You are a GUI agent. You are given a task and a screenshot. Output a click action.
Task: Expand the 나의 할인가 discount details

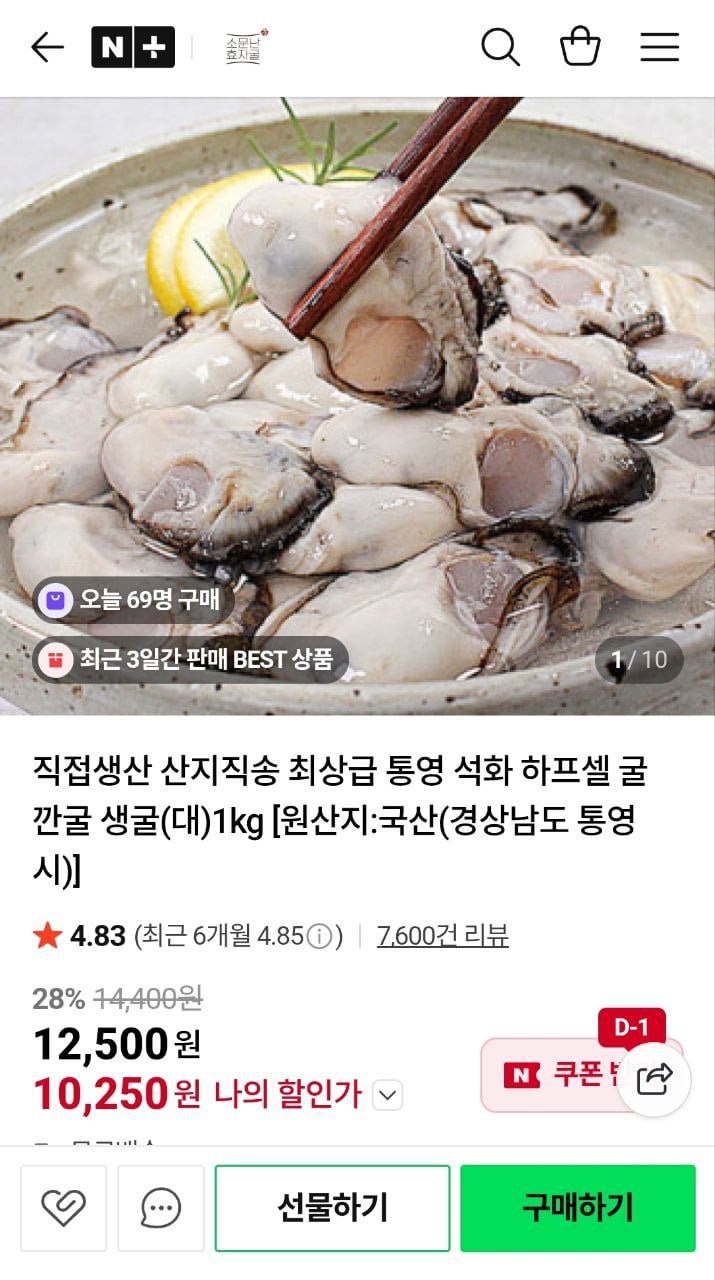(x=388, y=1095)
